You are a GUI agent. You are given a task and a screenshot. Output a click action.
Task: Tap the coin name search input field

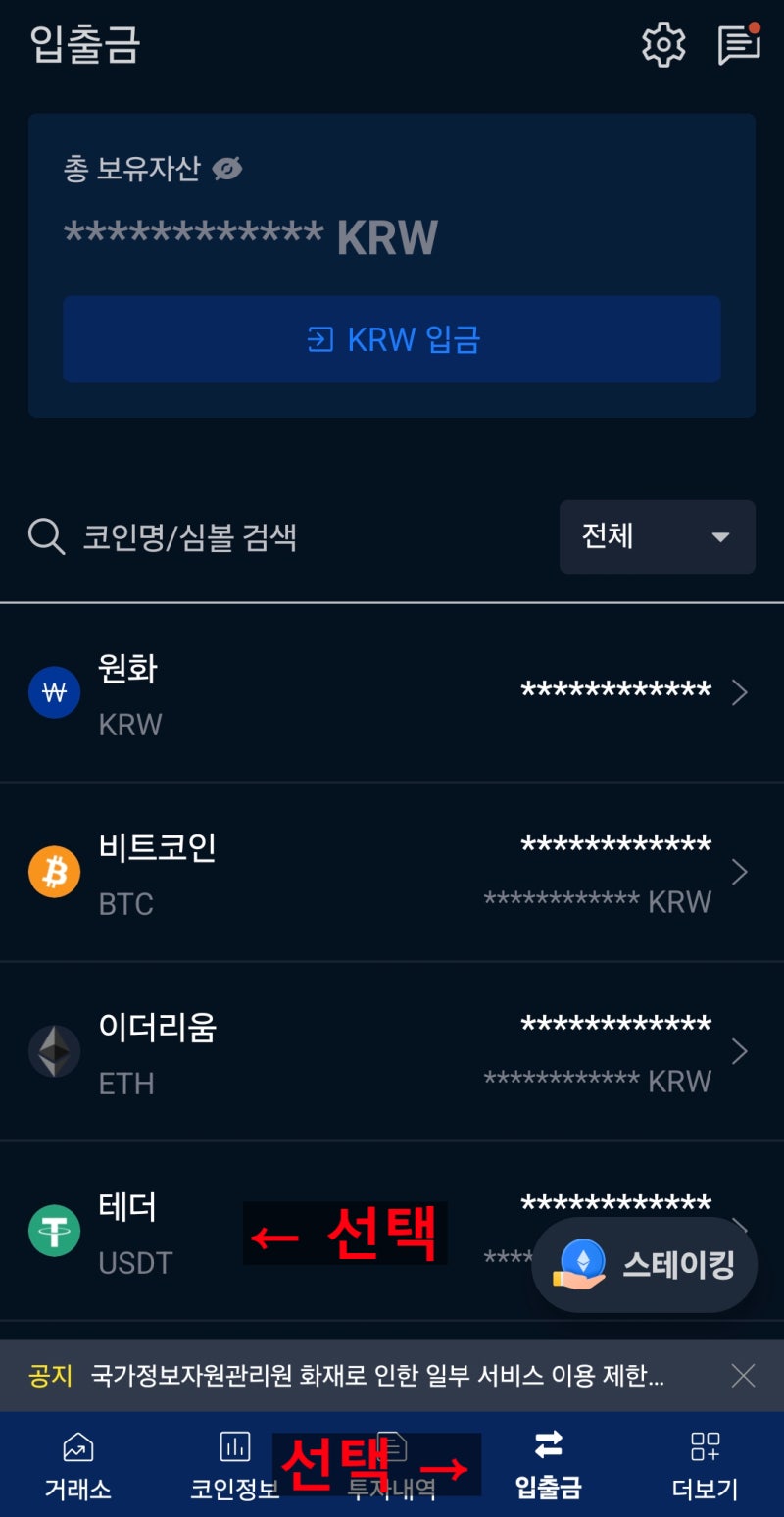(x=196, y=536)
